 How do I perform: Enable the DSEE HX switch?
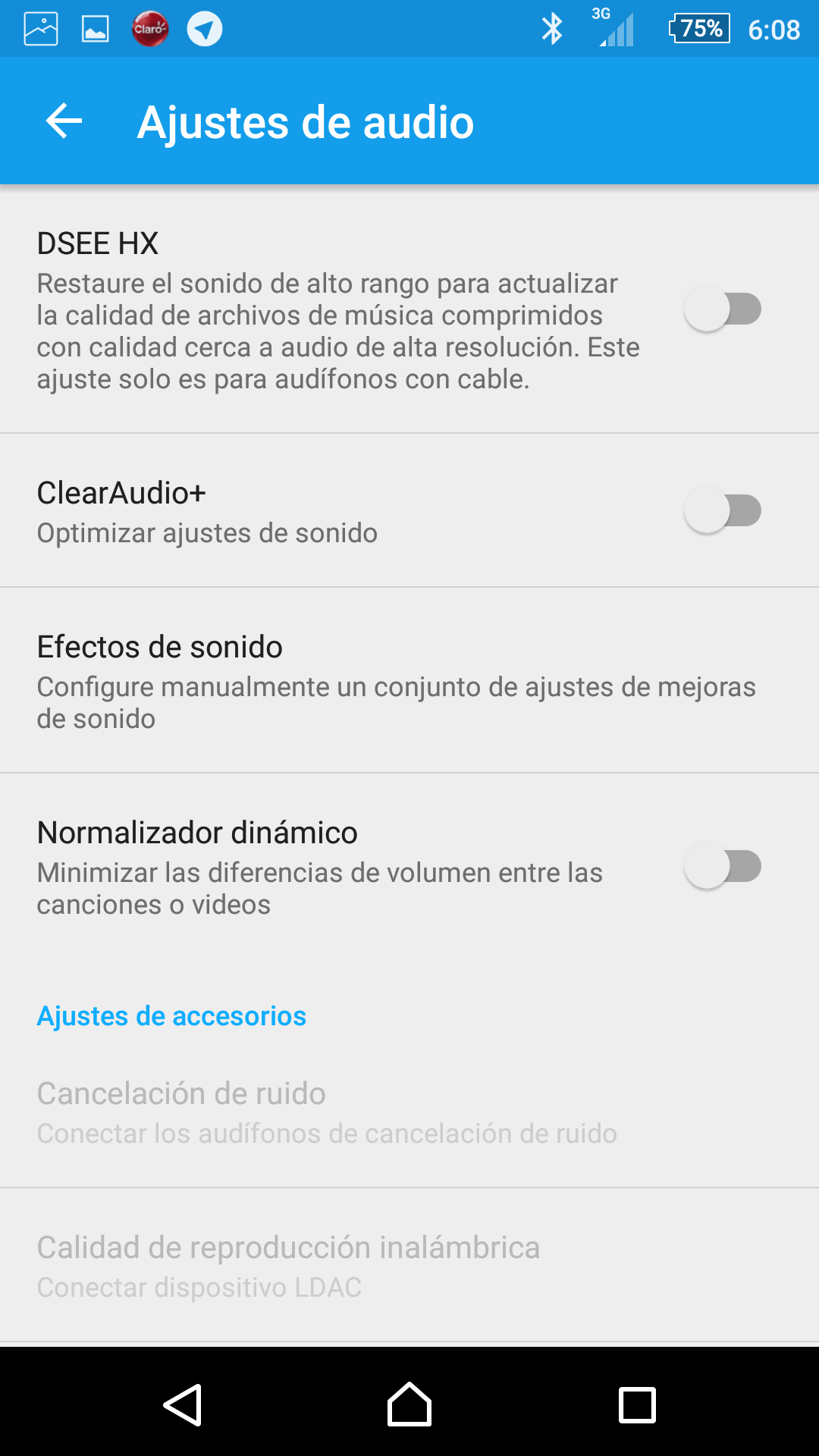[x=723, y=309]
